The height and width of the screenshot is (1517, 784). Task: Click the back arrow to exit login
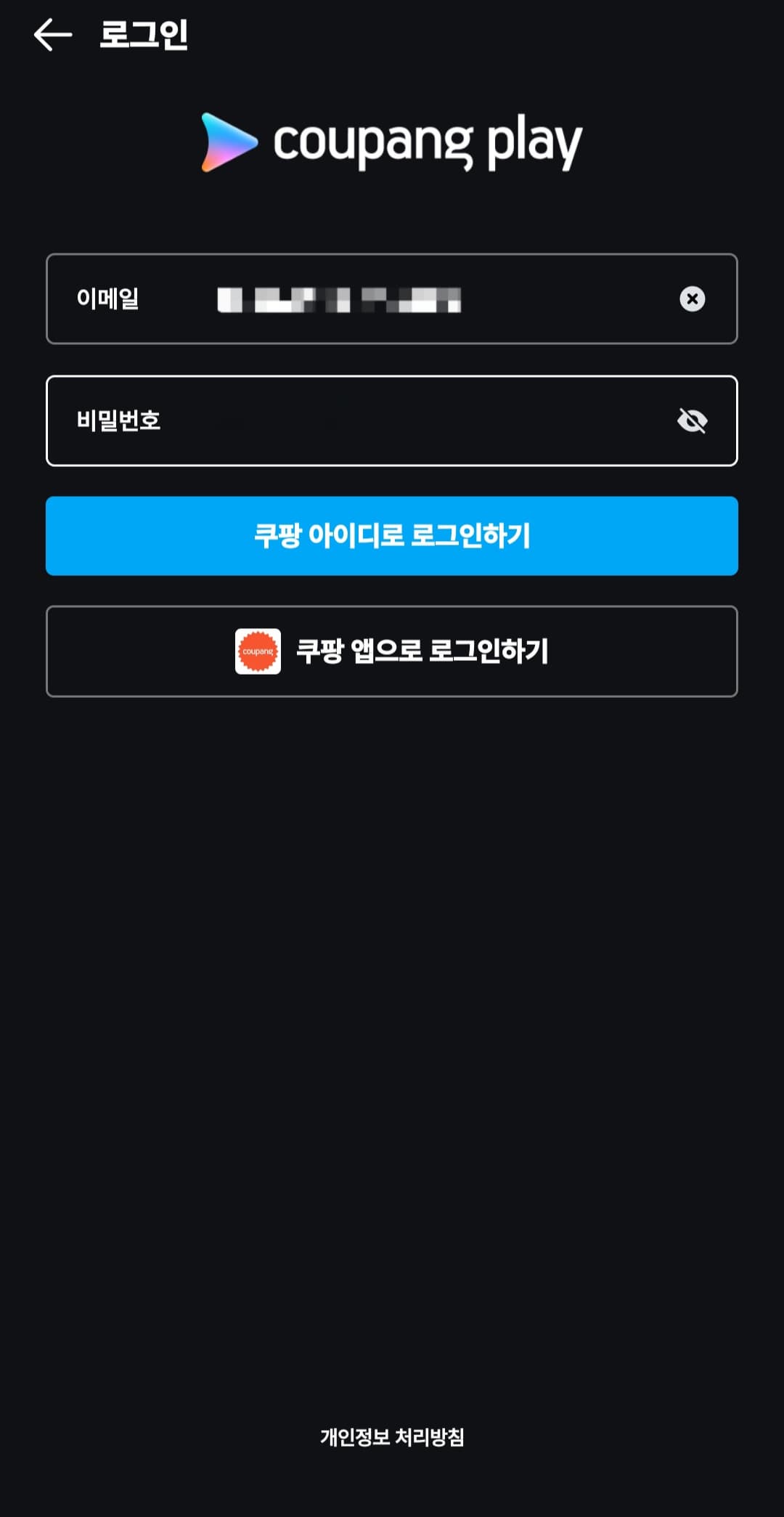[53, 34]
